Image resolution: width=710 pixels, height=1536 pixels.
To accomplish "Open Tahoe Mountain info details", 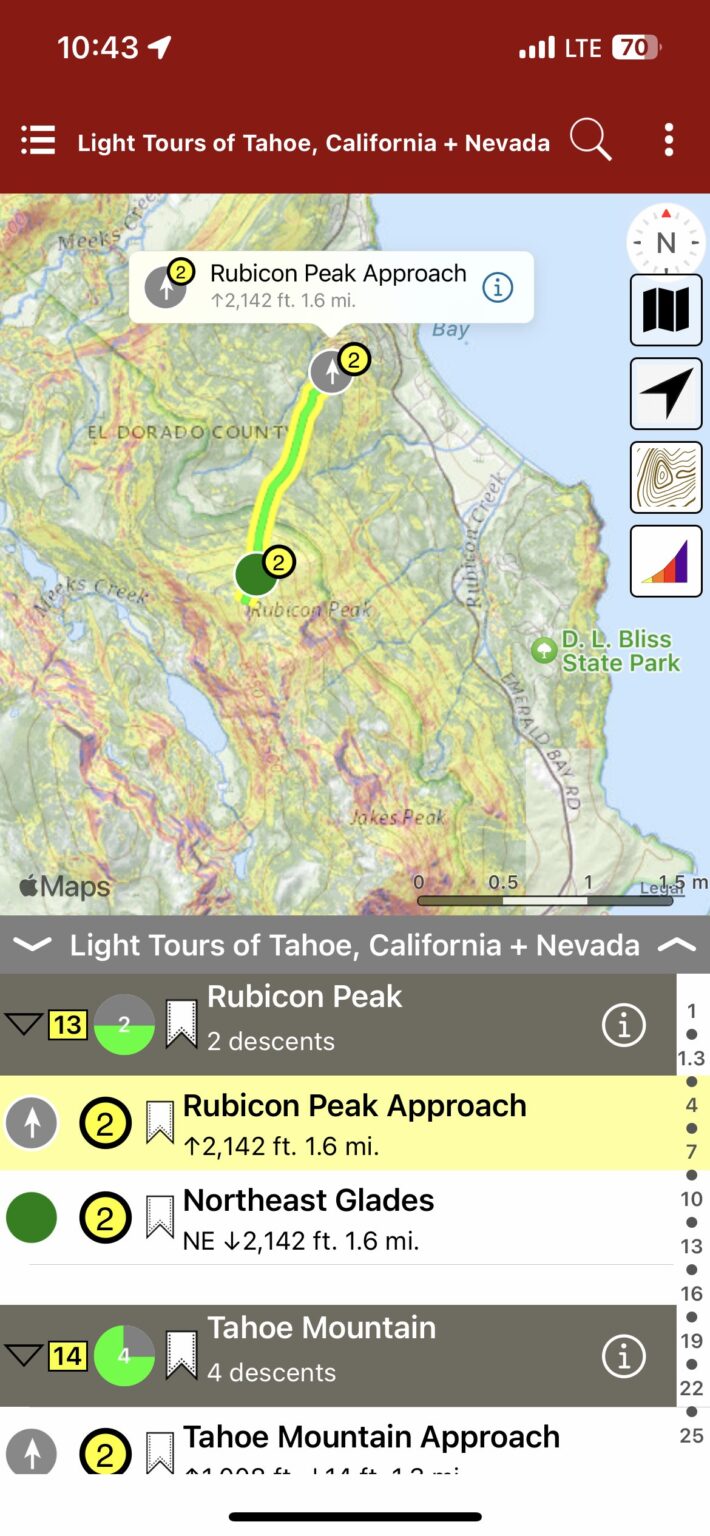I will pyautogui.click(x=623, y=1356).
